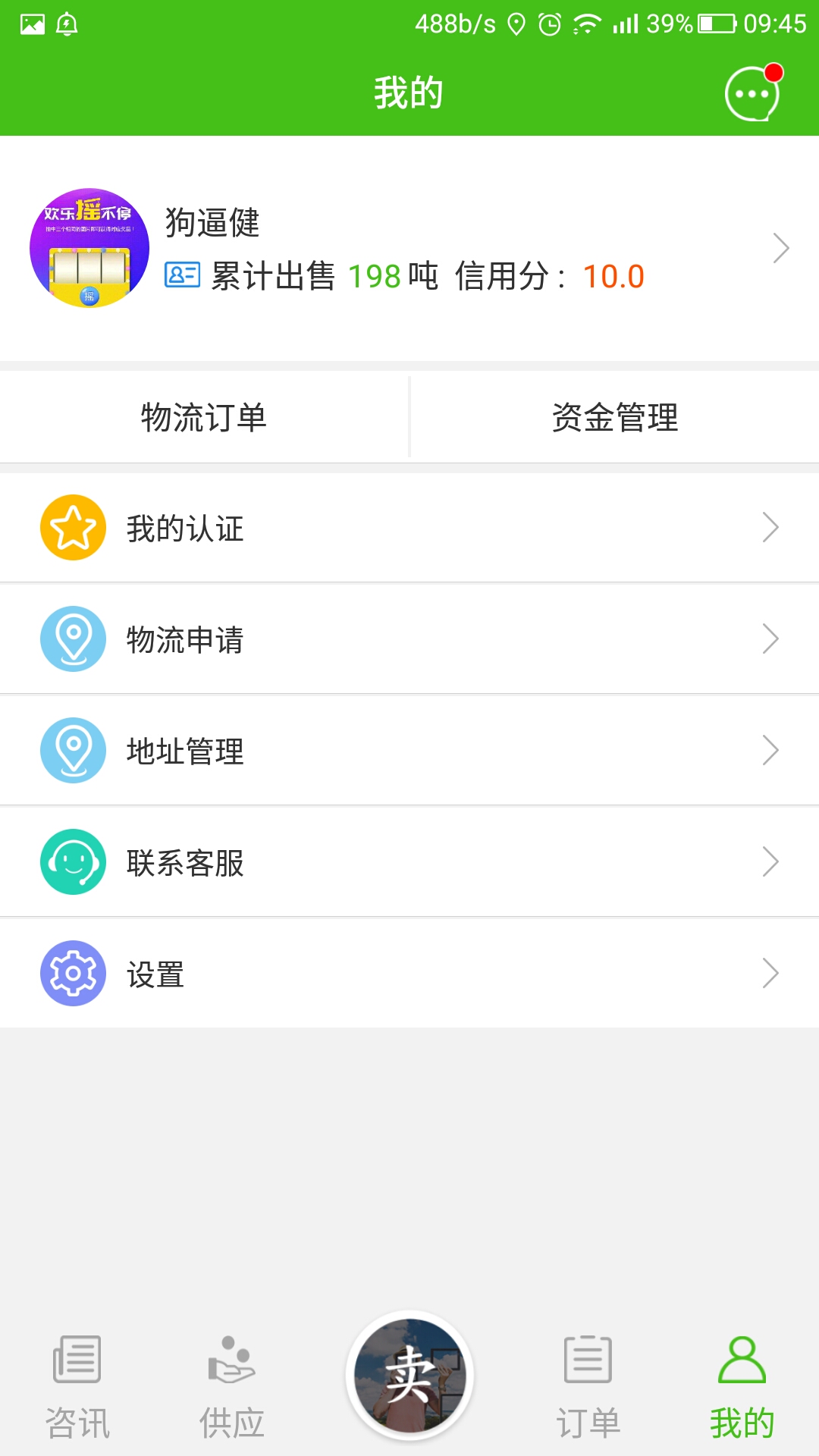
Task: Select the 我的认证 star icon
Action: tap(74, 526)
